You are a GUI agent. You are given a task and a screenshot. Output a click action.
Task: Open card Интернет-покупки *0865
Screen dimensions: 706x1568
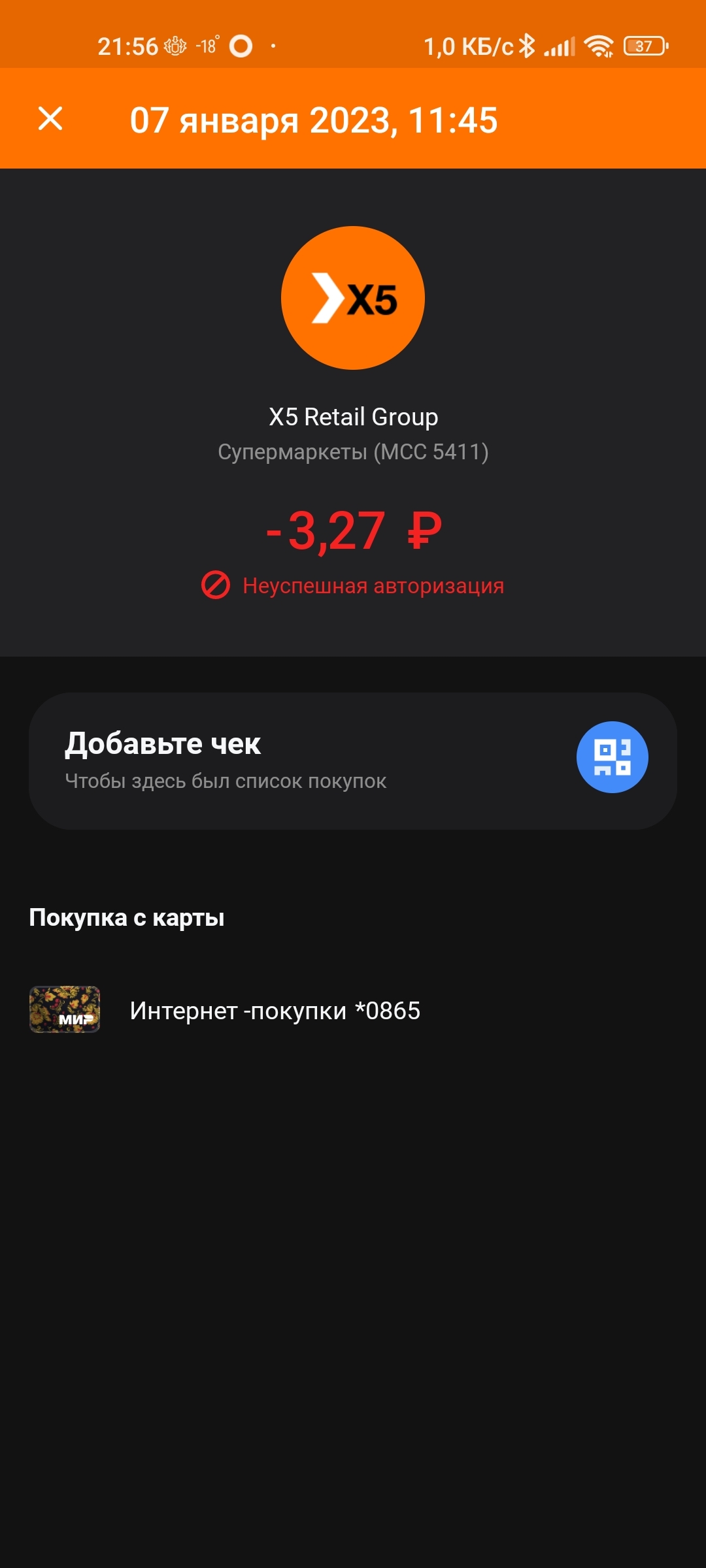275,1010
